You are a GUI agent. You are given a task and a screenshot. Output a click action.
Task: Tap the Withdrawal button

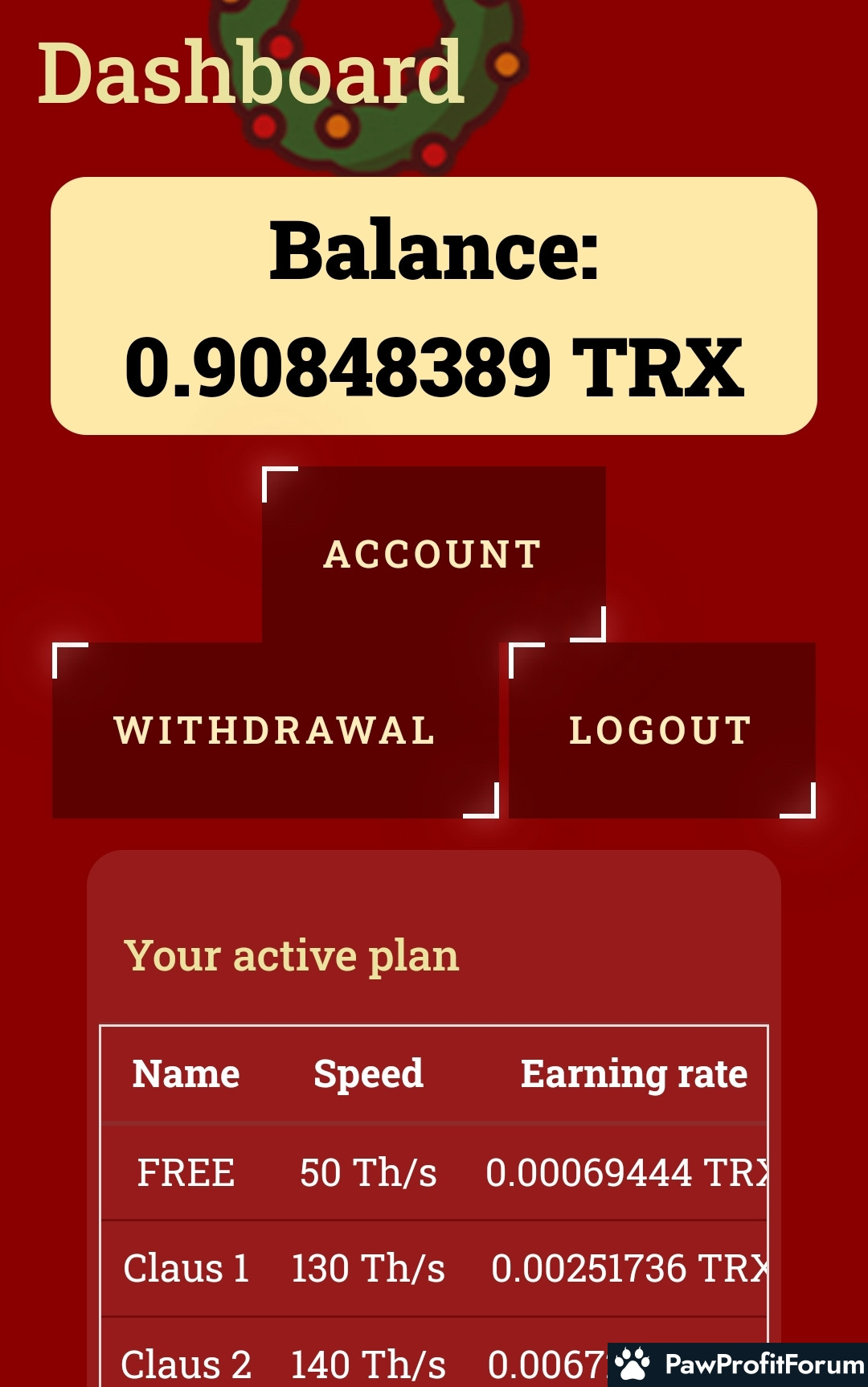pyautogui.click(x=275, y=730)
